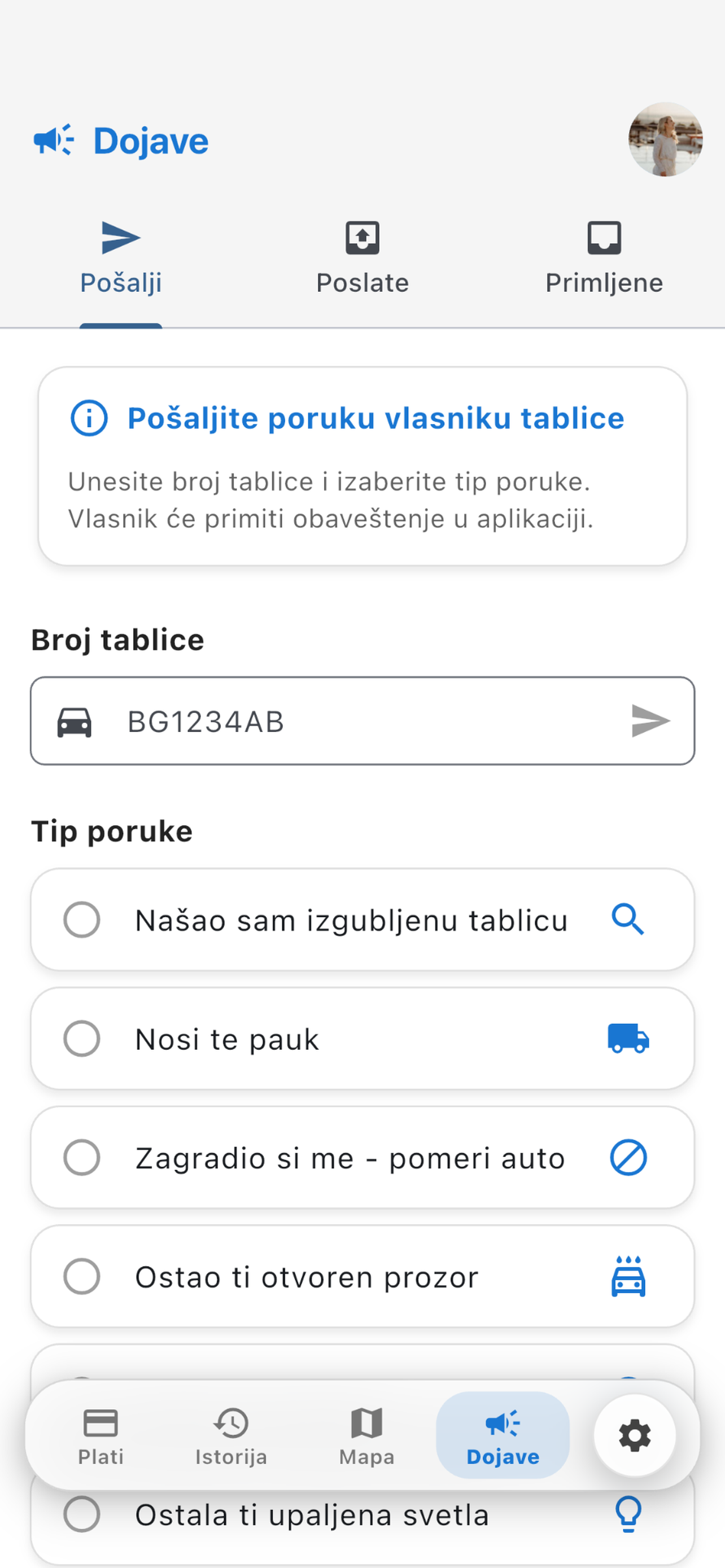This screenshot has height=1568, width=725.
Task: Switch to the Poslate tab
Action: (362, 259)
